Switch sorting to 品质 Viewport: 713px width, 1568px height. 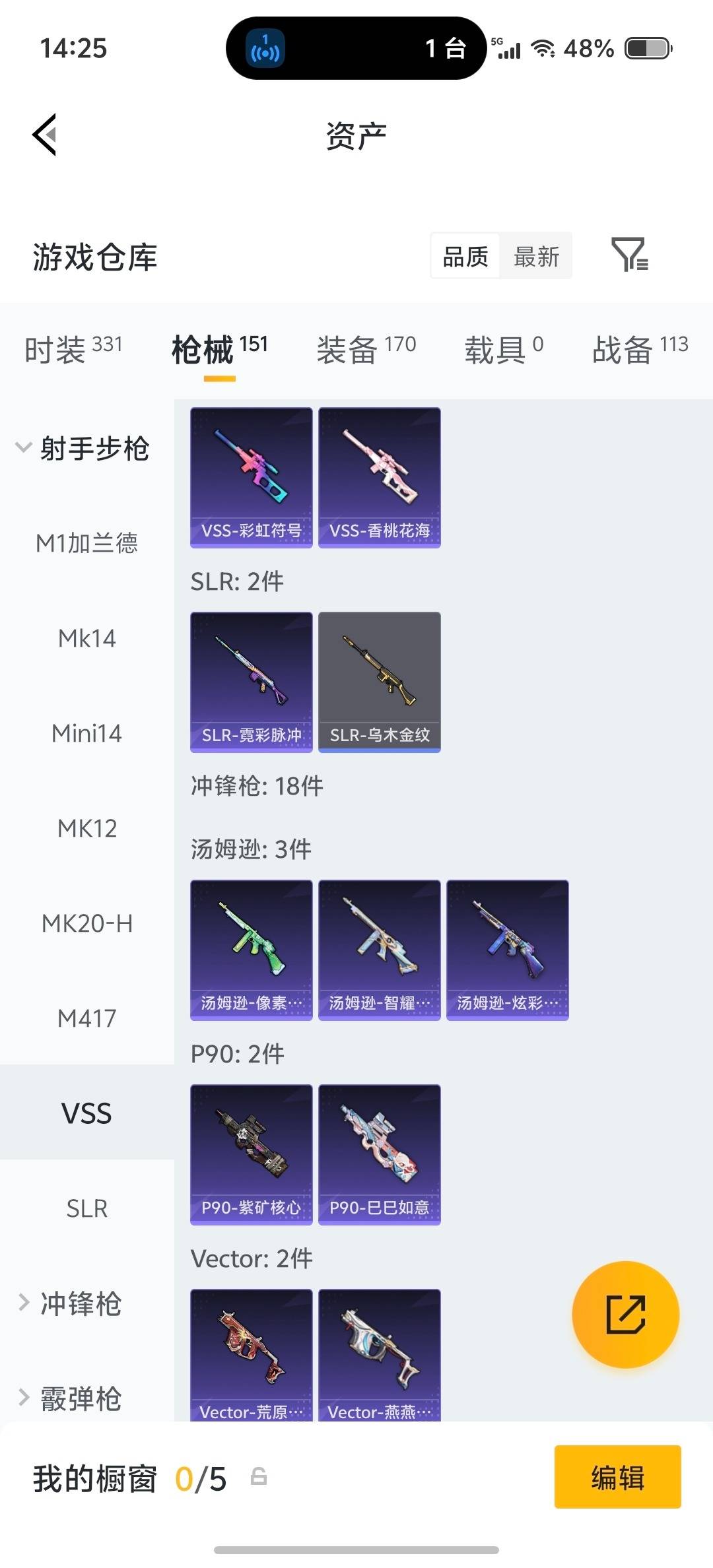coord(465,255)
